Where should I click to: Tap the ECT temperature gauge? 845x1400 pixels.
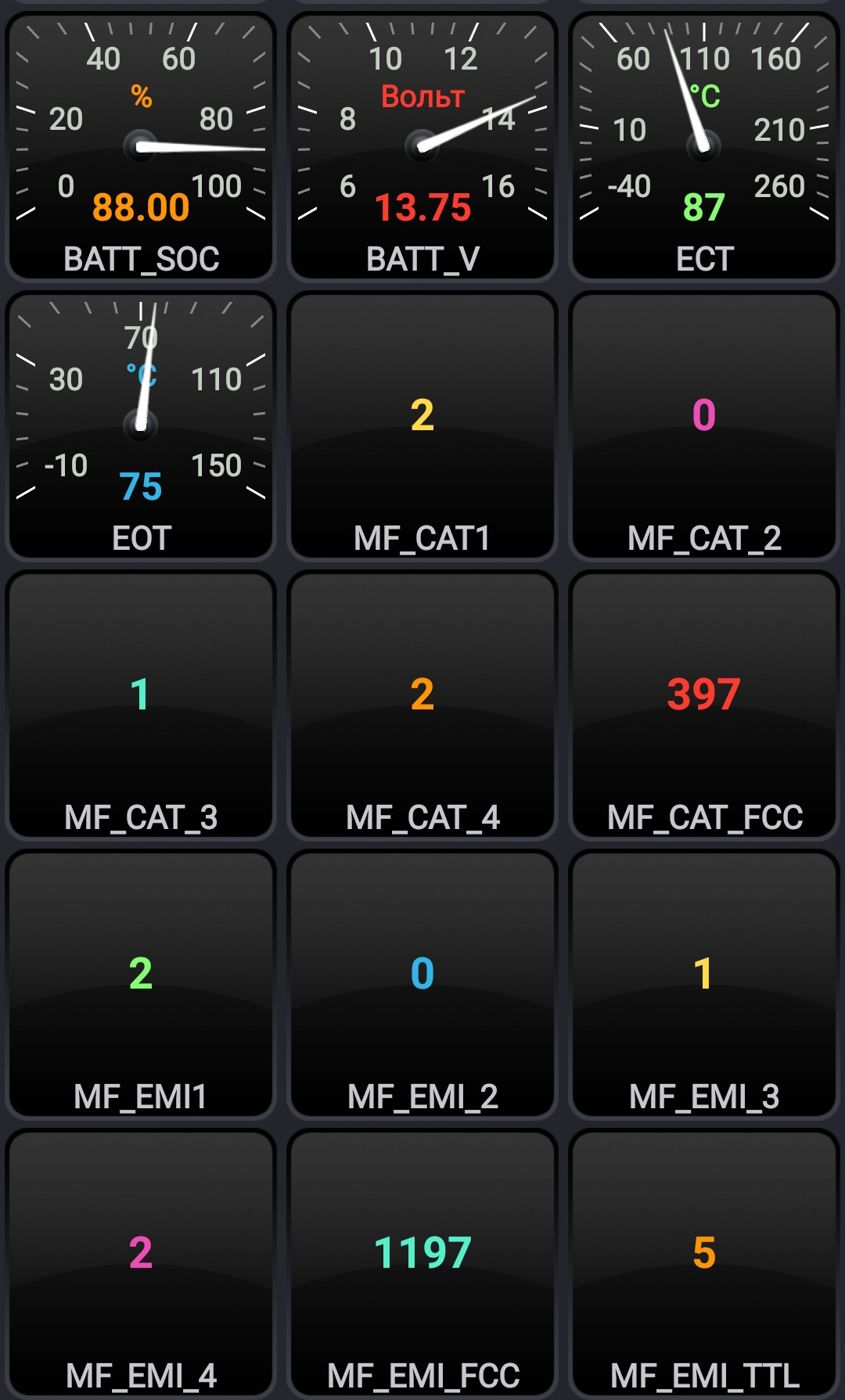tap(704, 147)
